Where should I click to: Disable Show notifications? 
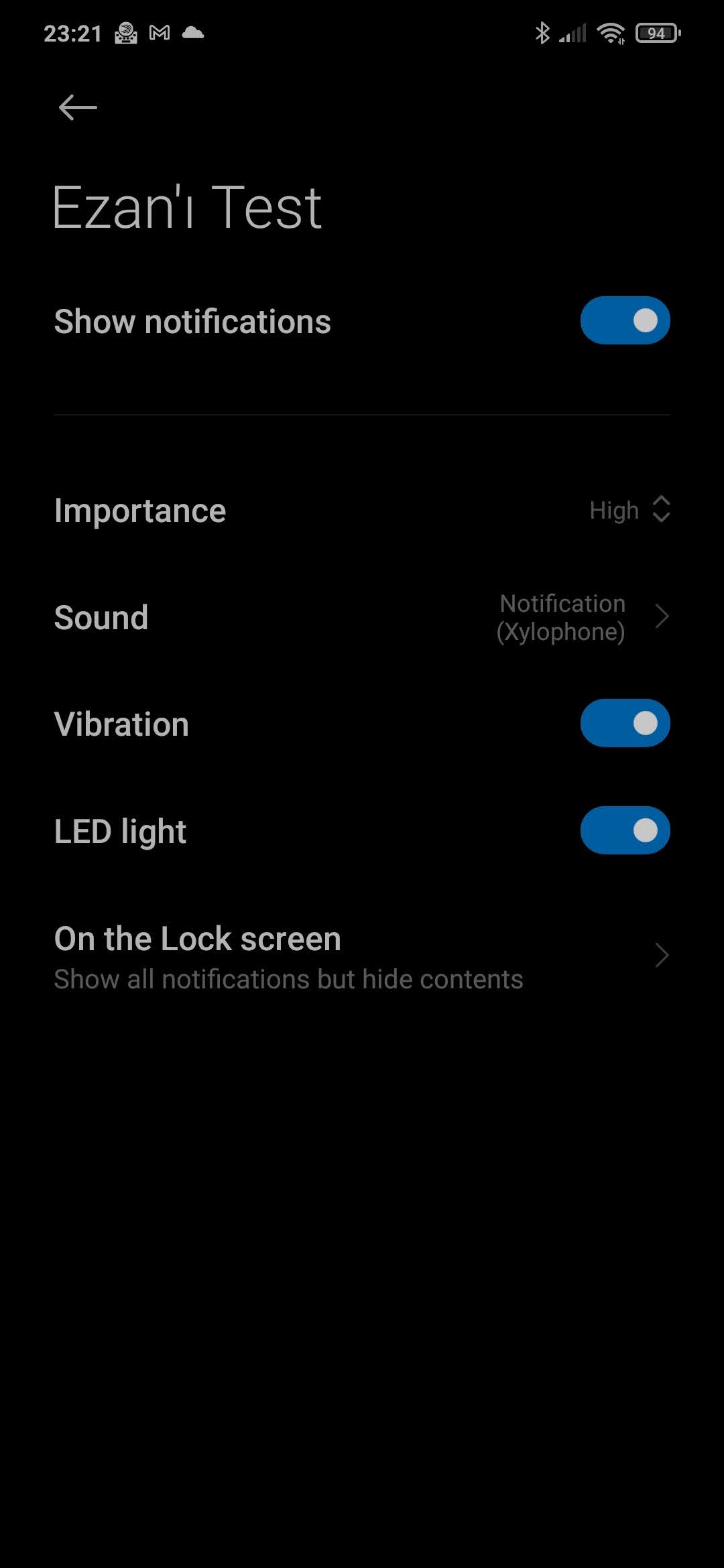click(x=625, y=321)
